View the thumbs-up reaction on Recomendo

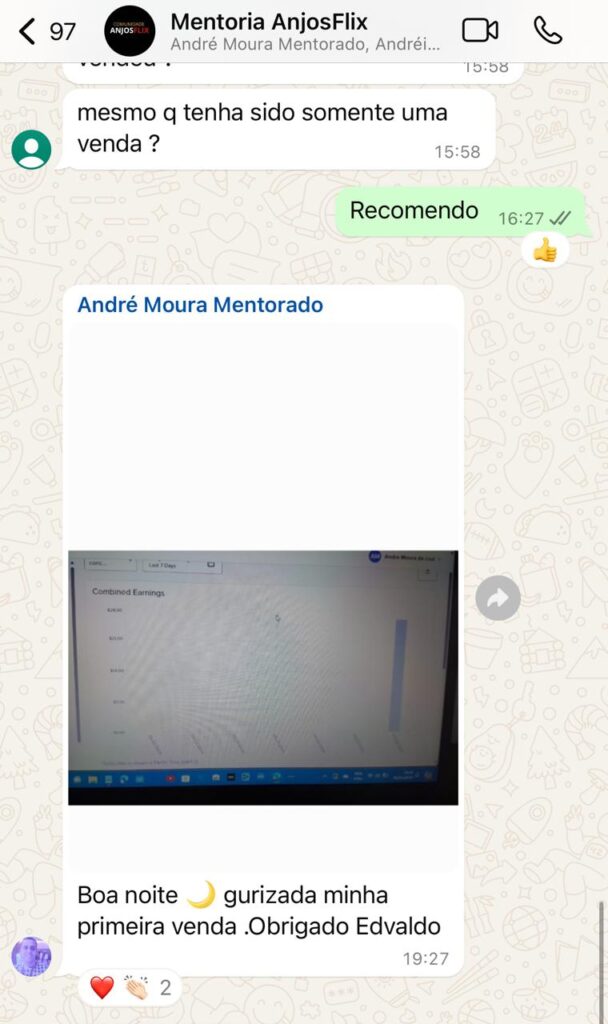pyautogui.click(x=545, y=249)
